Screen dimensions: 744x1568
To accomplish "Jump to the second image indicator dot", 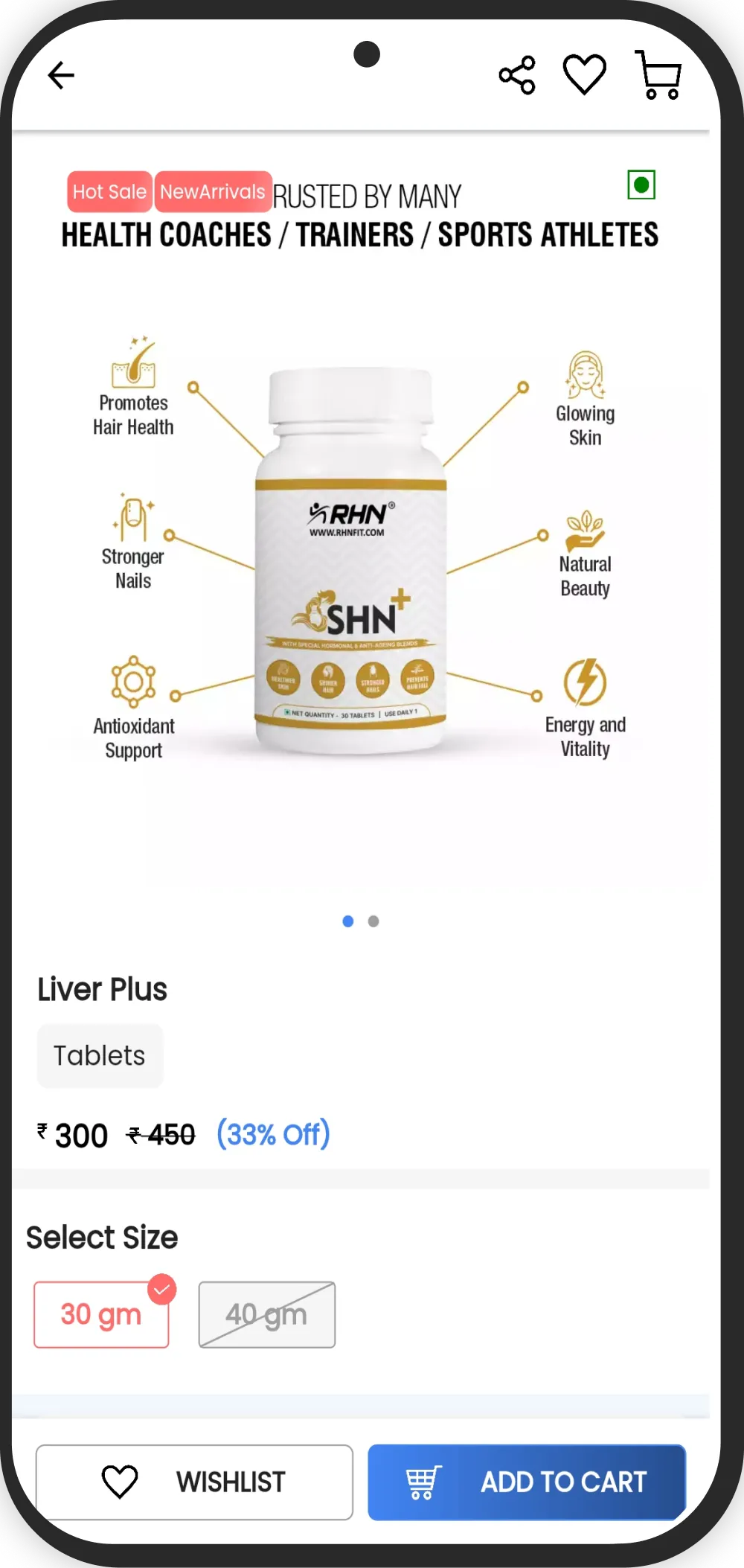I will coord(373,921).
